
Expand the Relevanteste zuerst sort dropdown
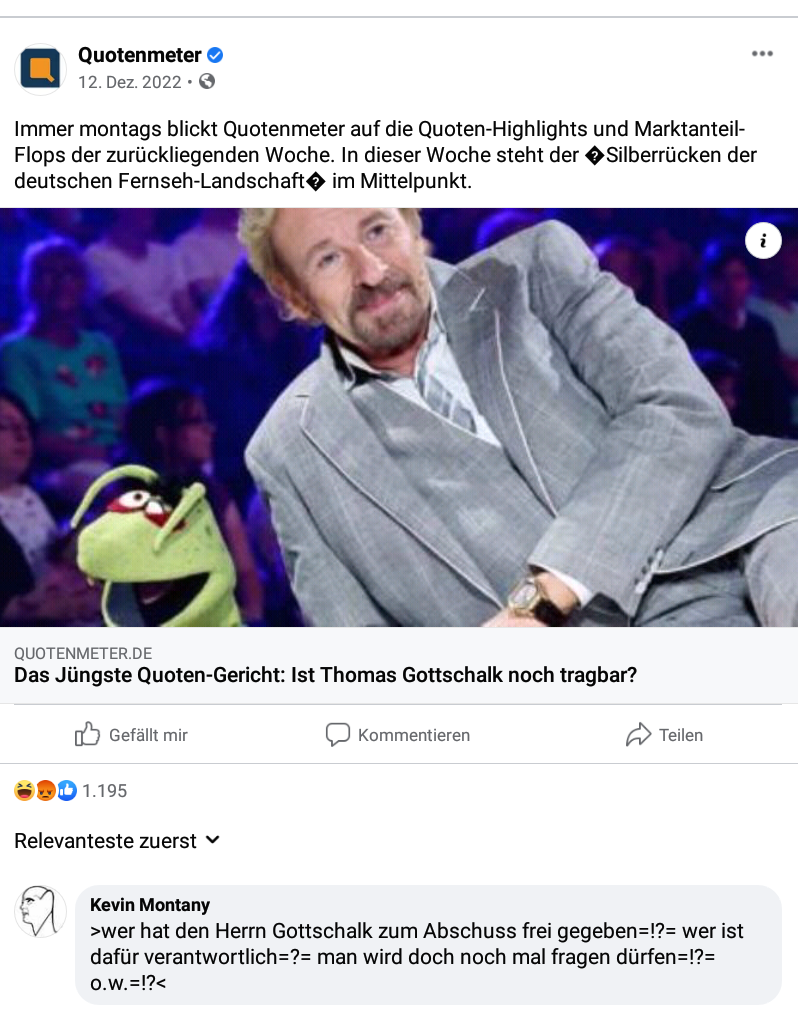pos(117,841)
